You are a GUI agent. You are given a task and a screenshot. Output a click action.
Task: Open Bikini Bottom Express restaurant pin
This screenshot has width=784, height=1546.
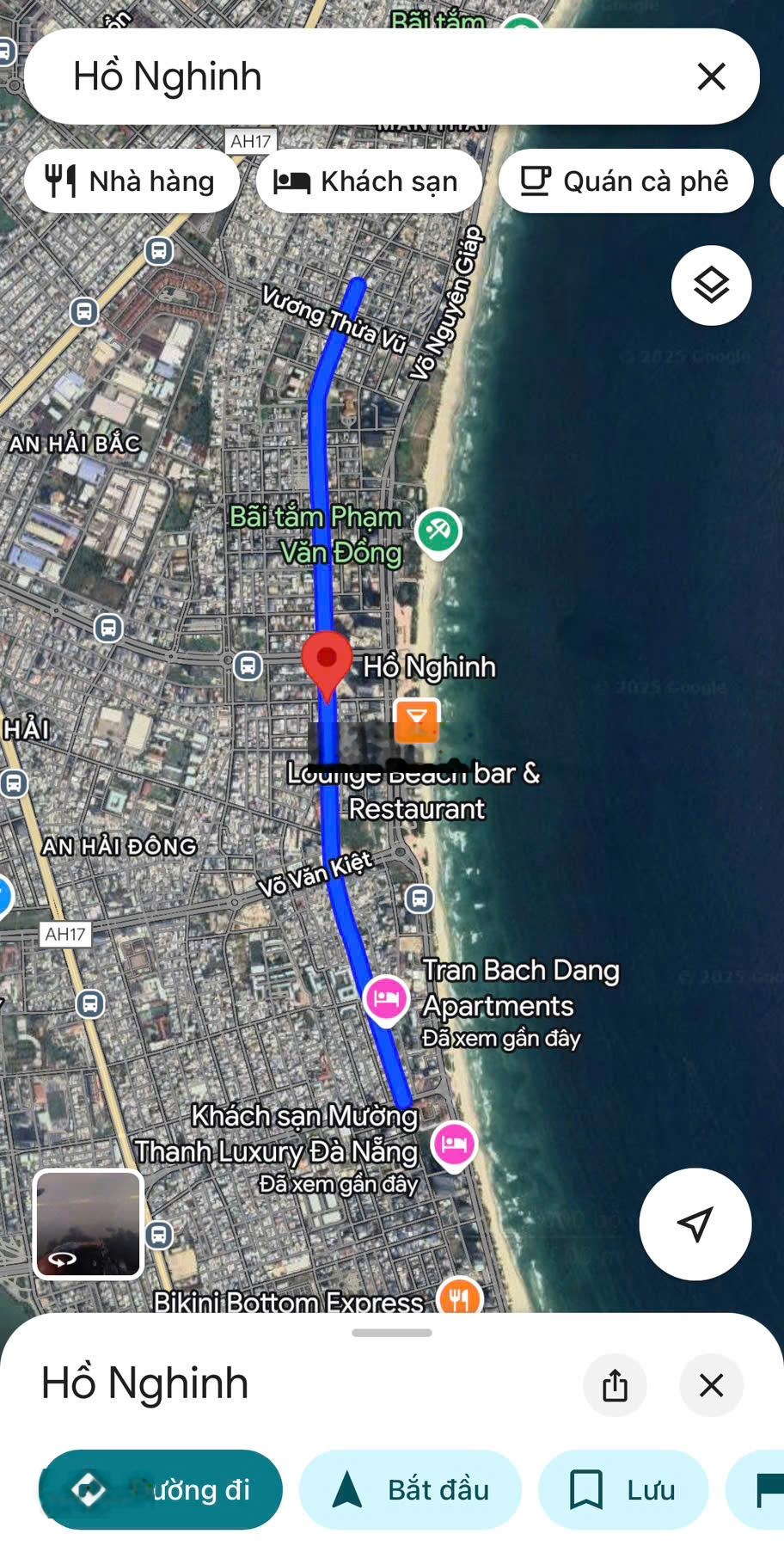pos(459,1297)
